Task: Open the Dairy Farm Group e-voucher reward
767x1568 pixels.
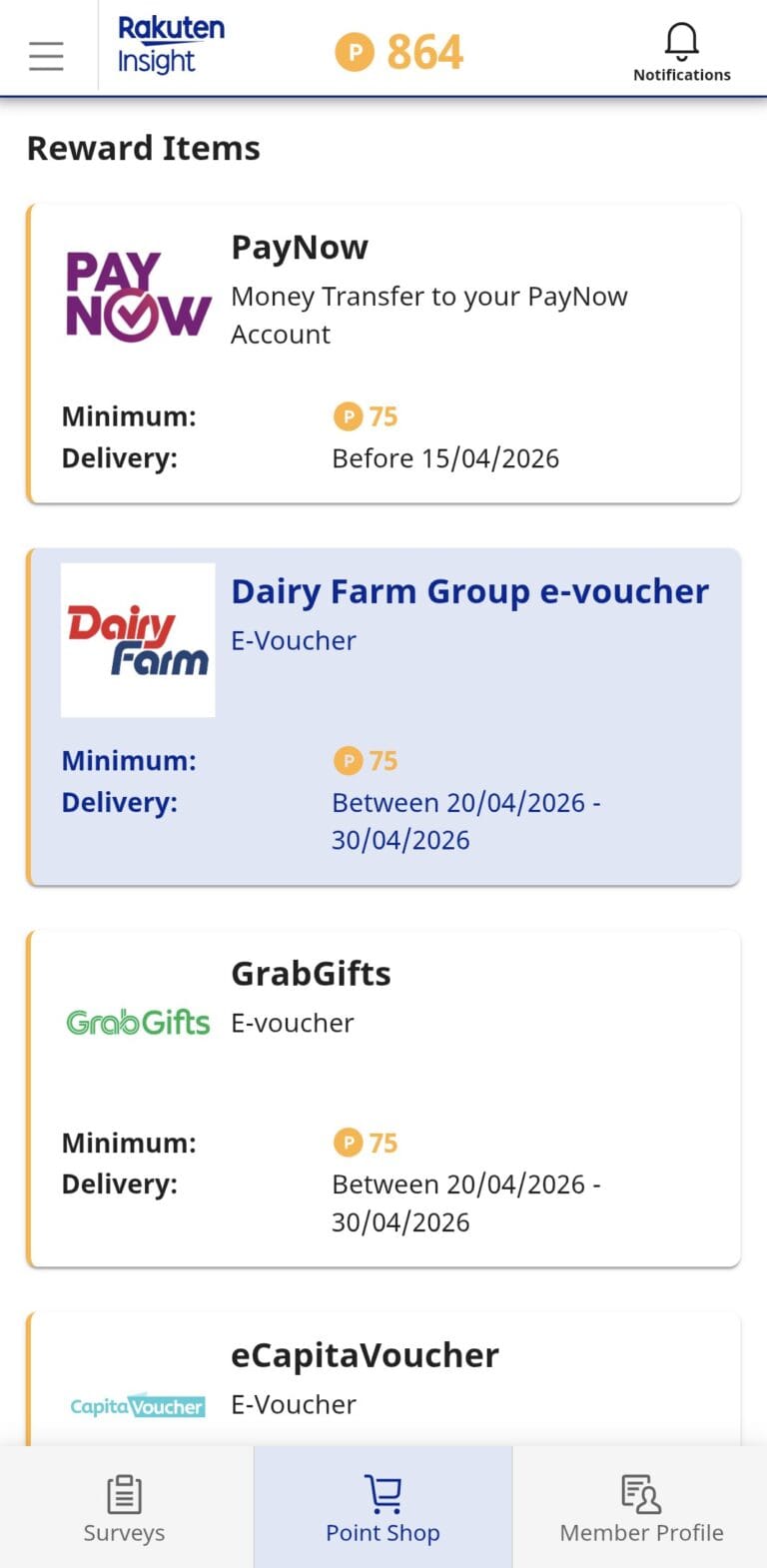Action: 384,715
